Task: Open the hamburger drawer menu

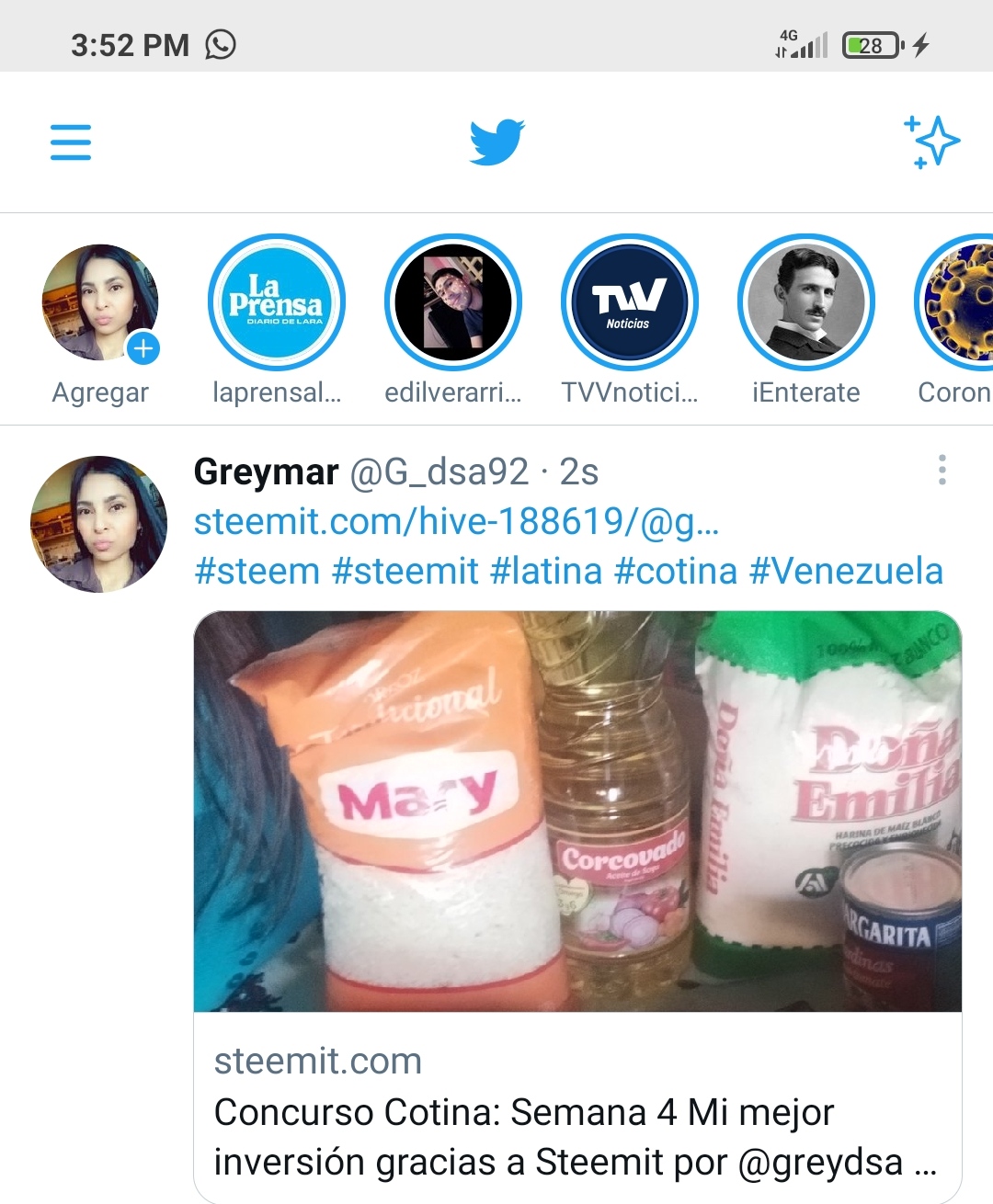Action: pyautogui.click(x=71, y=142)
